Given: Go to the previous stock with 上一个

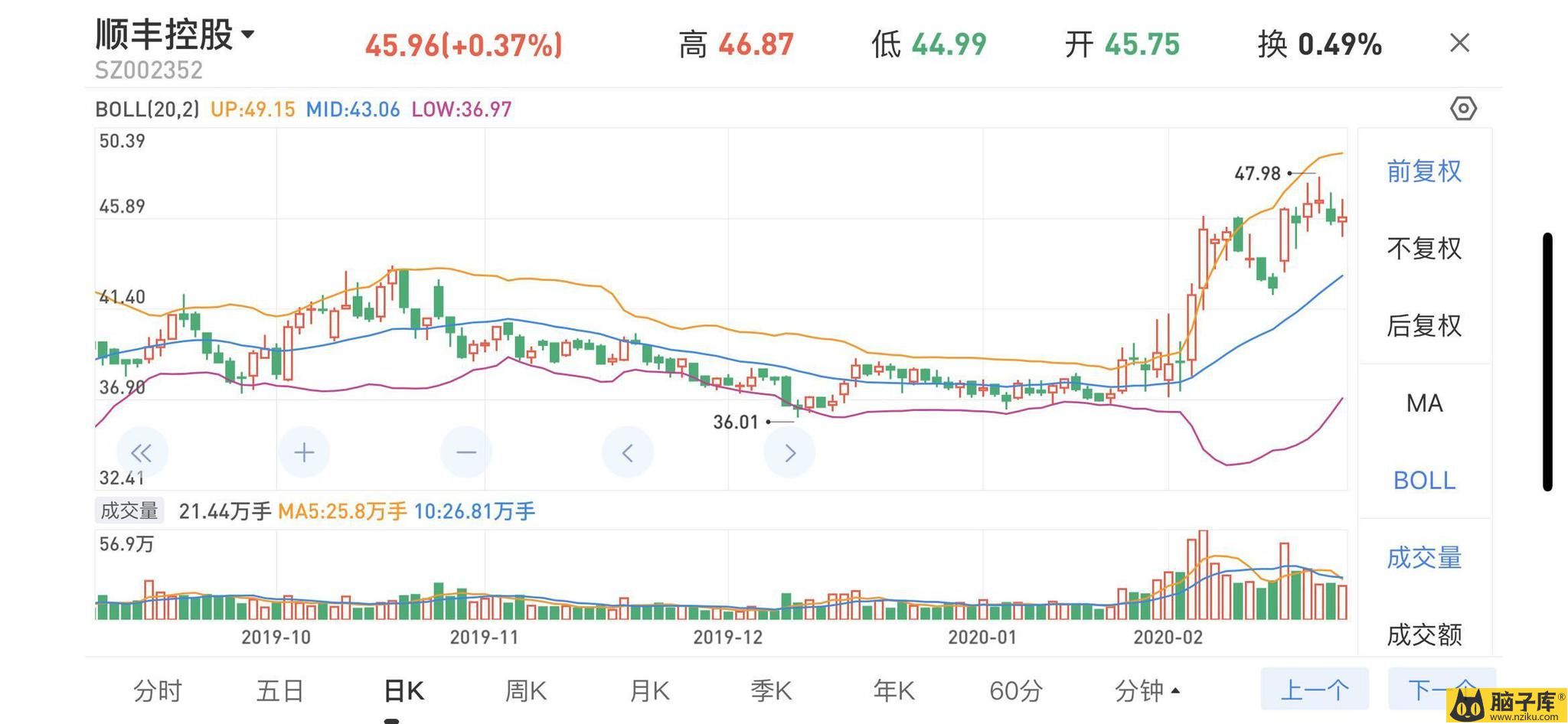Looking at the screenshot, I should point(1315,690).
